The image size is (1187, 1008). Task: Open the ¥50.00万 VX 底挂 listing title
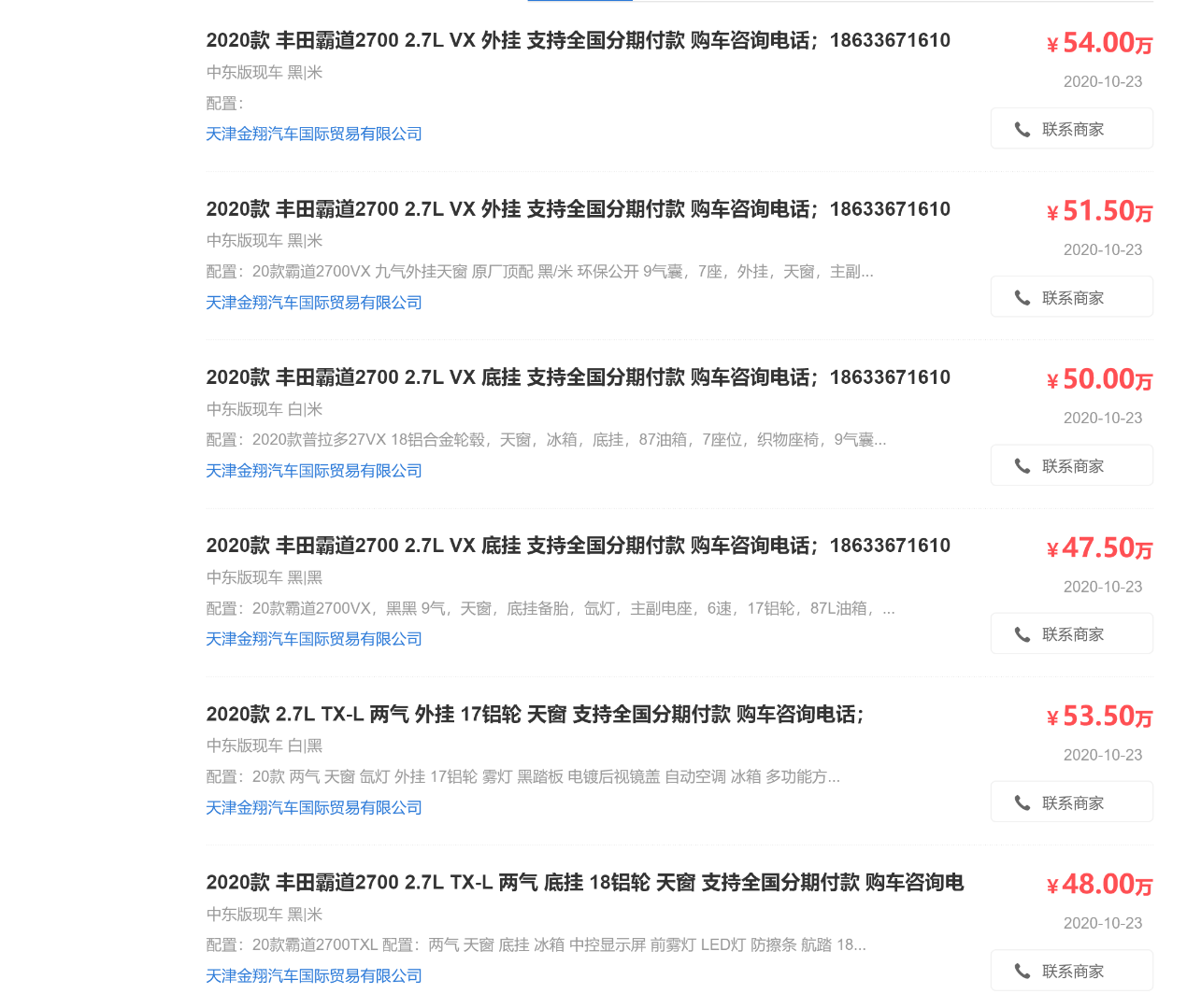(x=578, y=377)
